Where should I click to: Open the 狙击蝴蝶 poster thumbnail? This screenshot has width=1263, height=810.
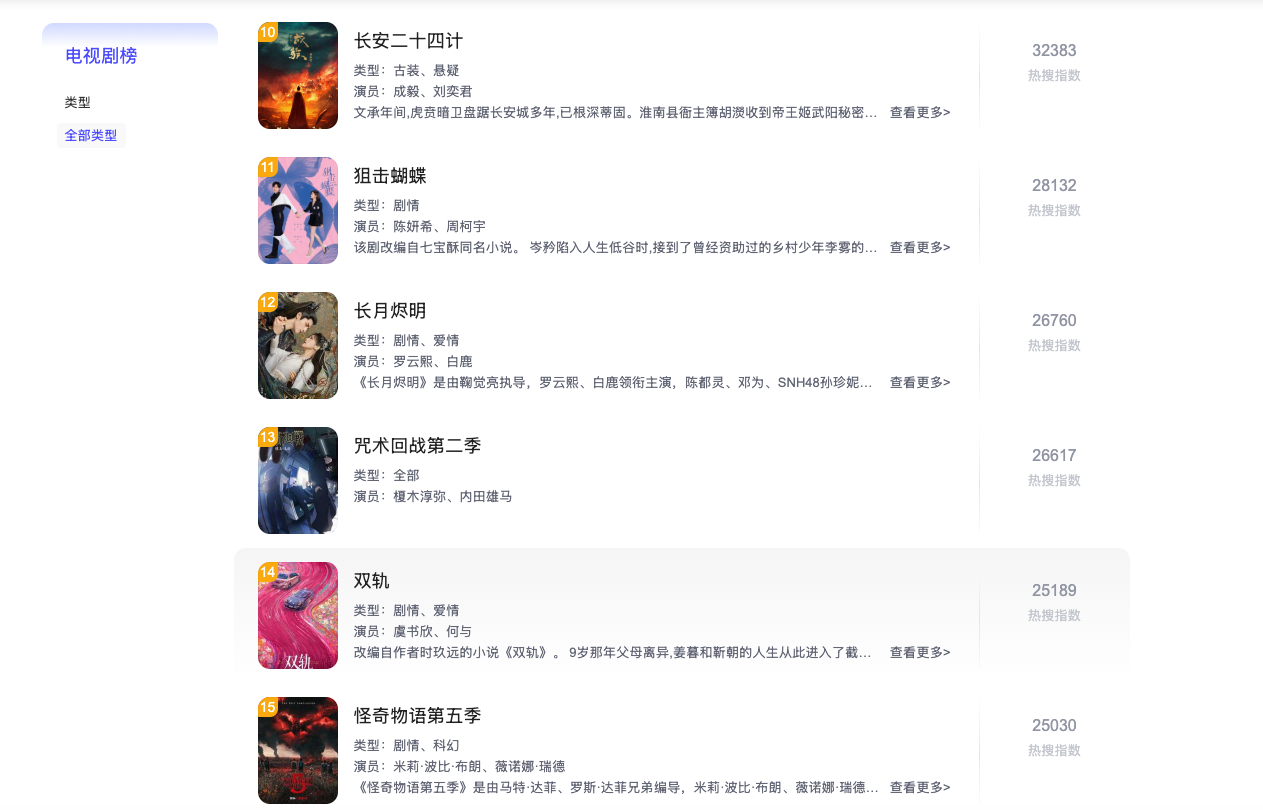pos(297,210)
